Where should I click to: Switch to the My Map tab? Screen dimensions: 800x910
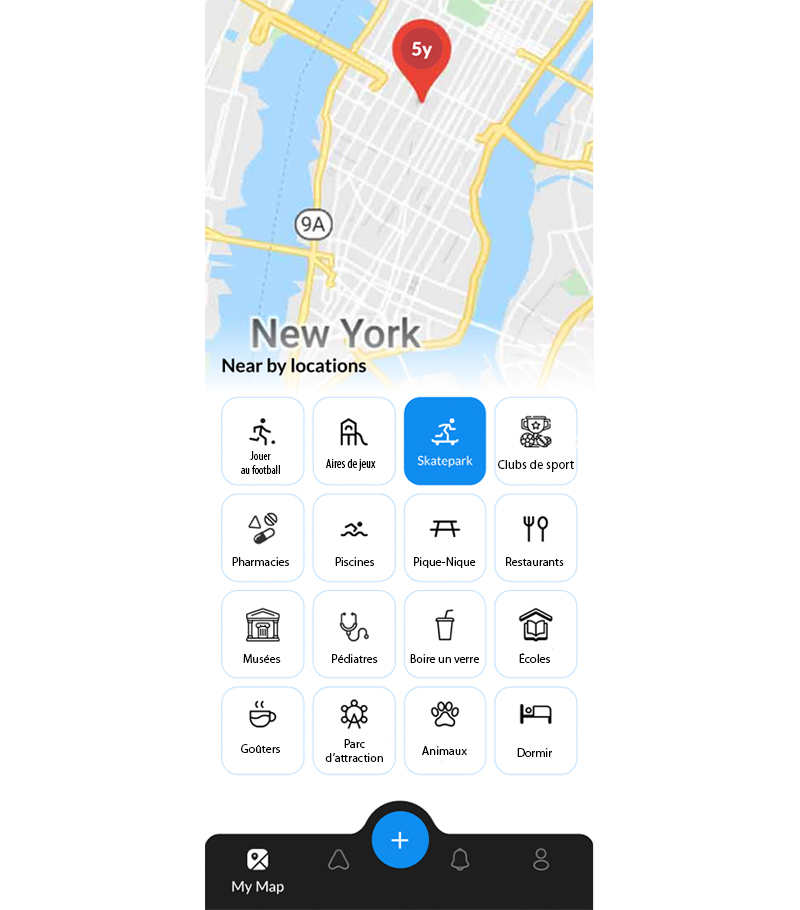[x=258, y=870]
